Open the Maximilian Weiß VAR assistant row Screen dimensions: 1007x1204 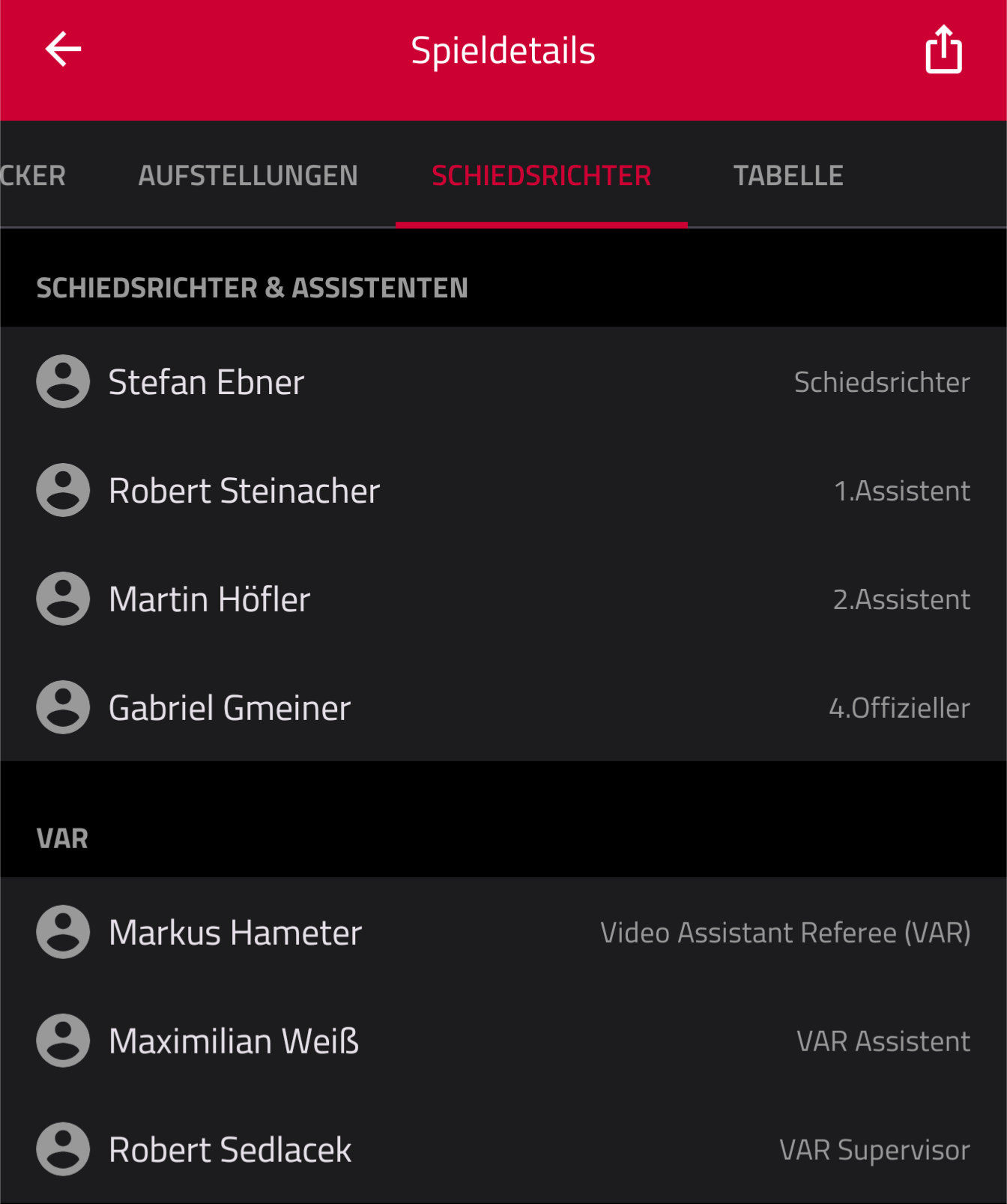[x=503, y=1041]
